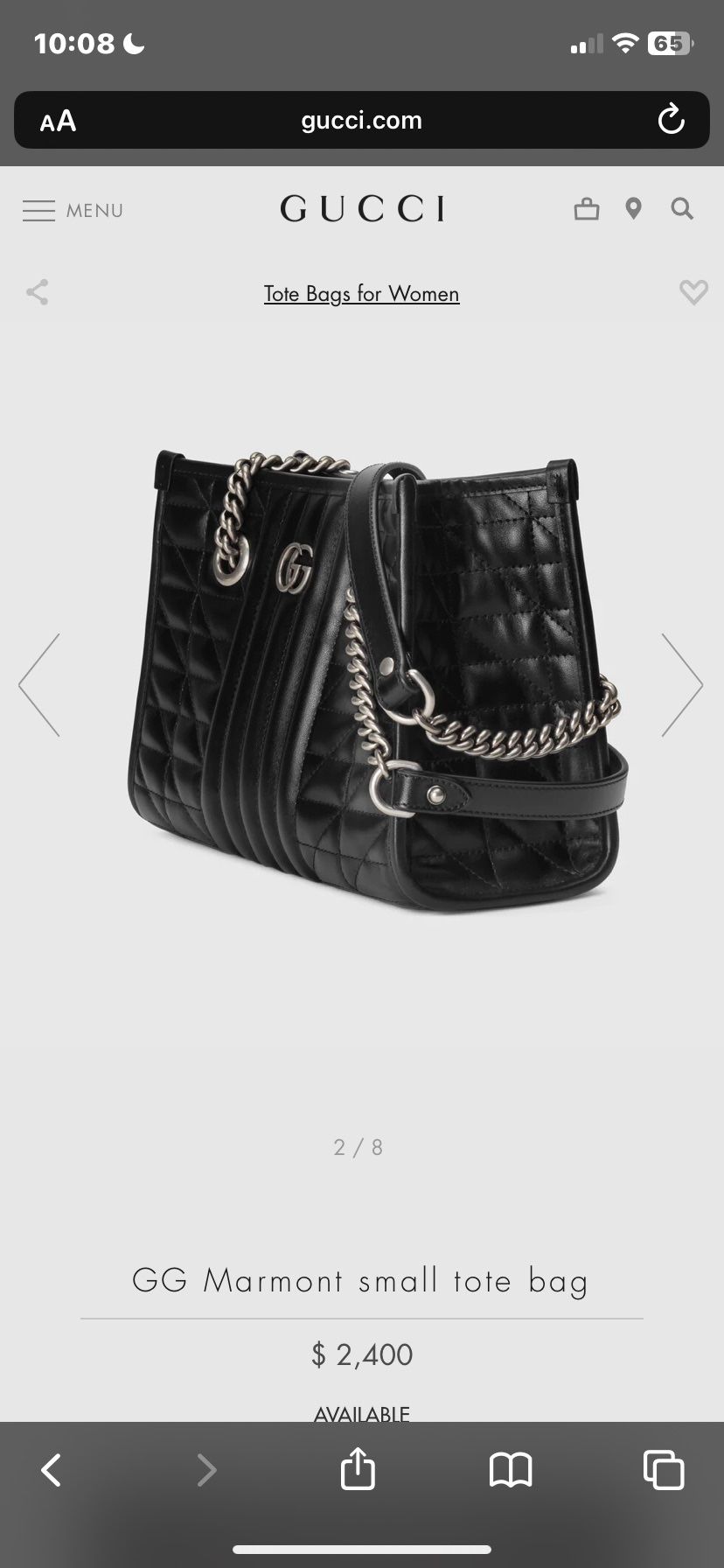Image resolution: width=724 pixels, height=1568 pixels.
Task: Open the Tote Bags for Women link
Action: coord(362,293)
